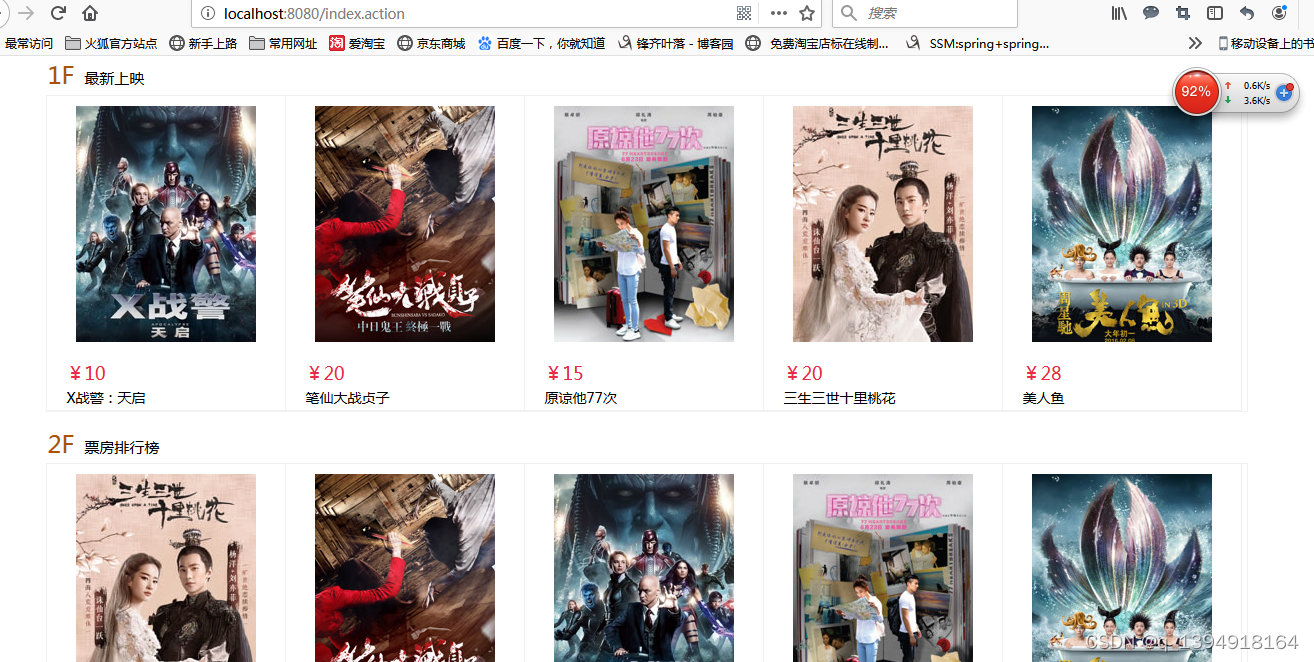This screenshot has height=662, width=1314.
Task: Open the browser library icon
Action: click(x=1119, y=13)
